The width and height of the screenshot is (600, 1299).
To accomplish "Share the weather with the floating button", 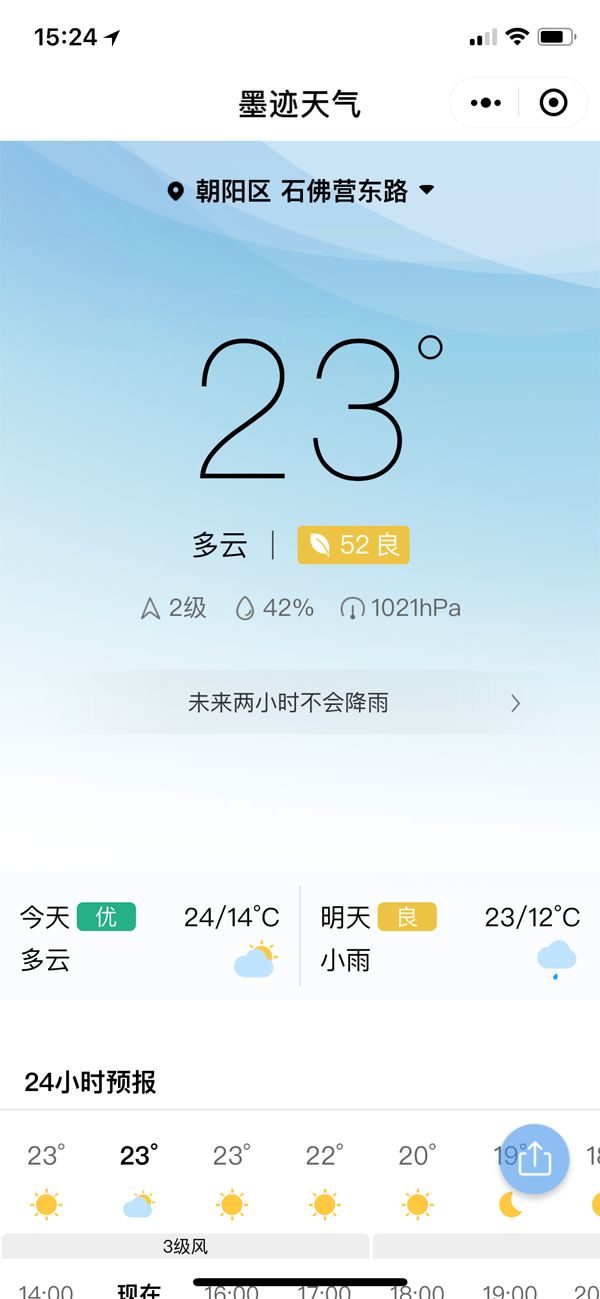I will (x=535, y=1159).
